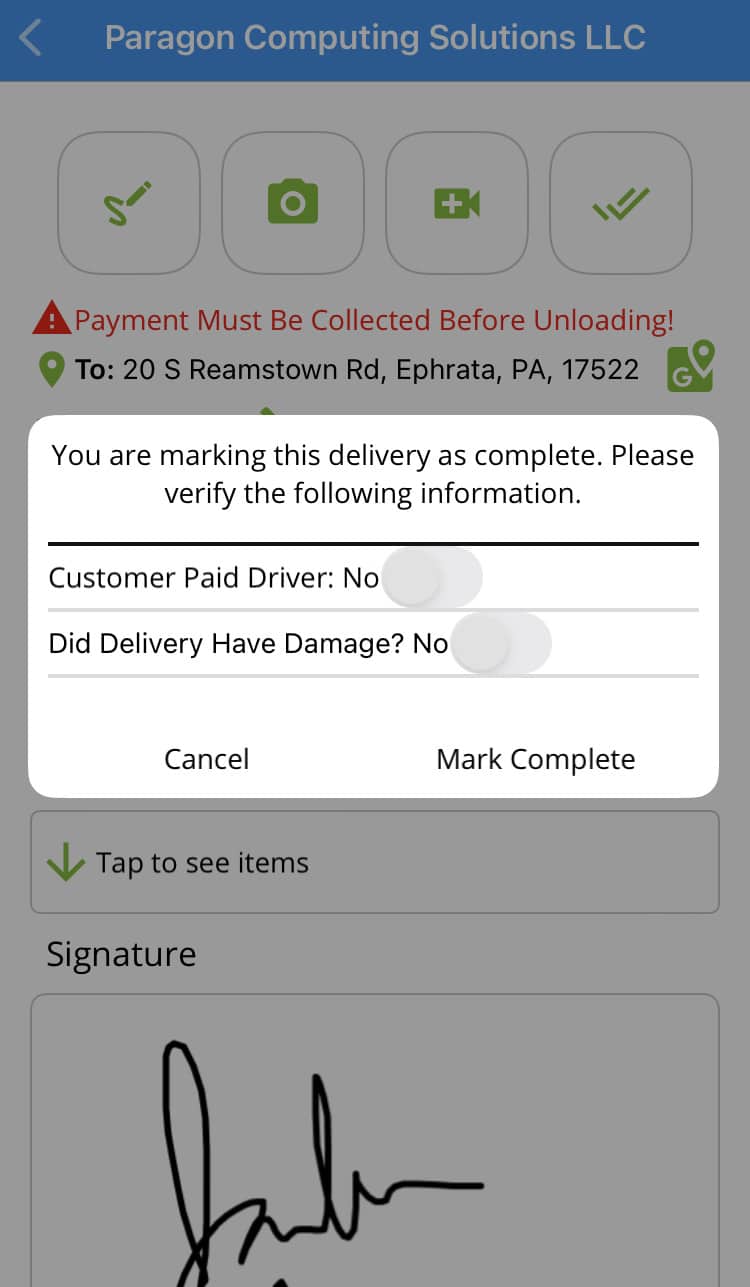Image resolution: width=750 pixels, height=1287 pixels.
Task: Toggle the Did Delivery Have Damage switch
Action: [x=500, y=644]
